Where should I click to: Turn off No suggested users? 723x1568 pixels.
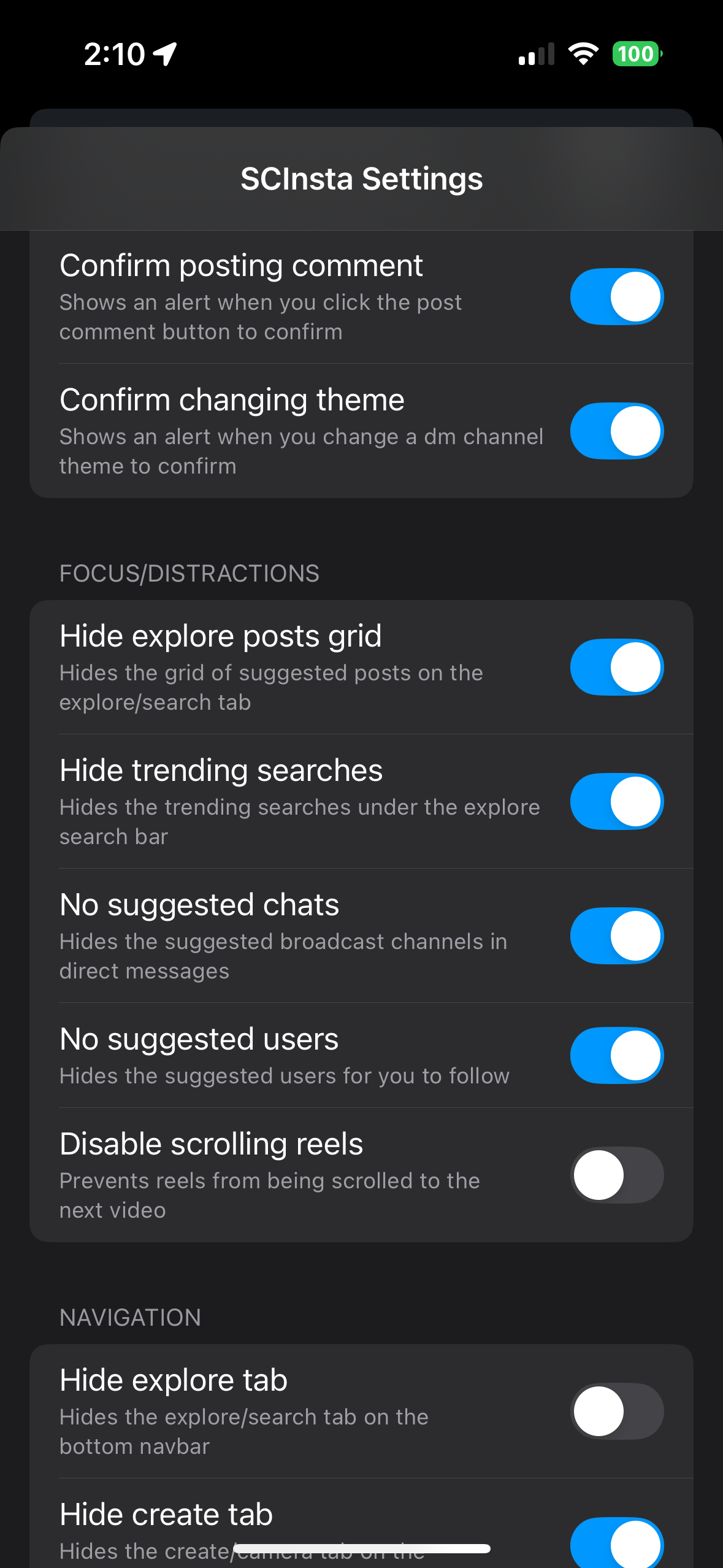tap(616, 1055)
